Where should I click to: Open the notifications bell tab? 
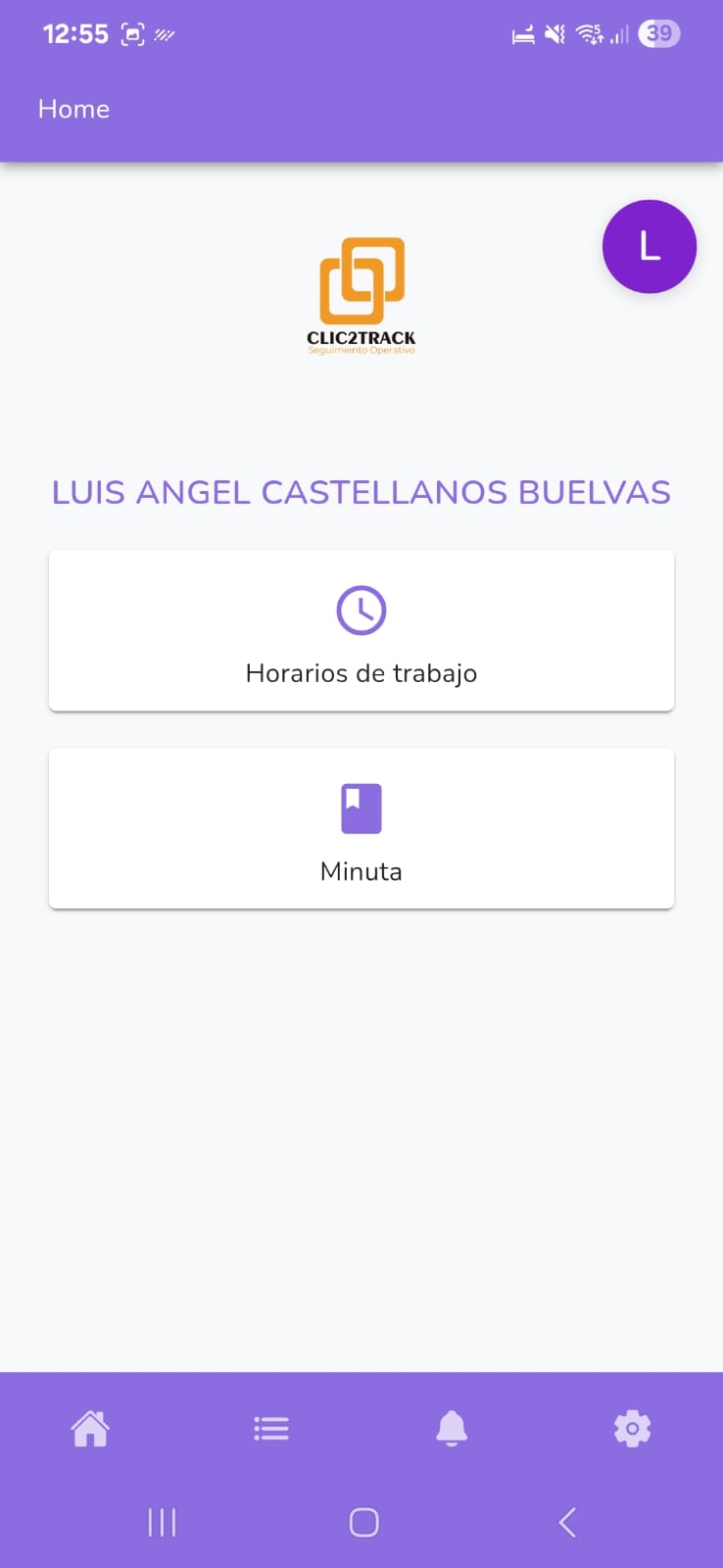(x=452, y=1429)
